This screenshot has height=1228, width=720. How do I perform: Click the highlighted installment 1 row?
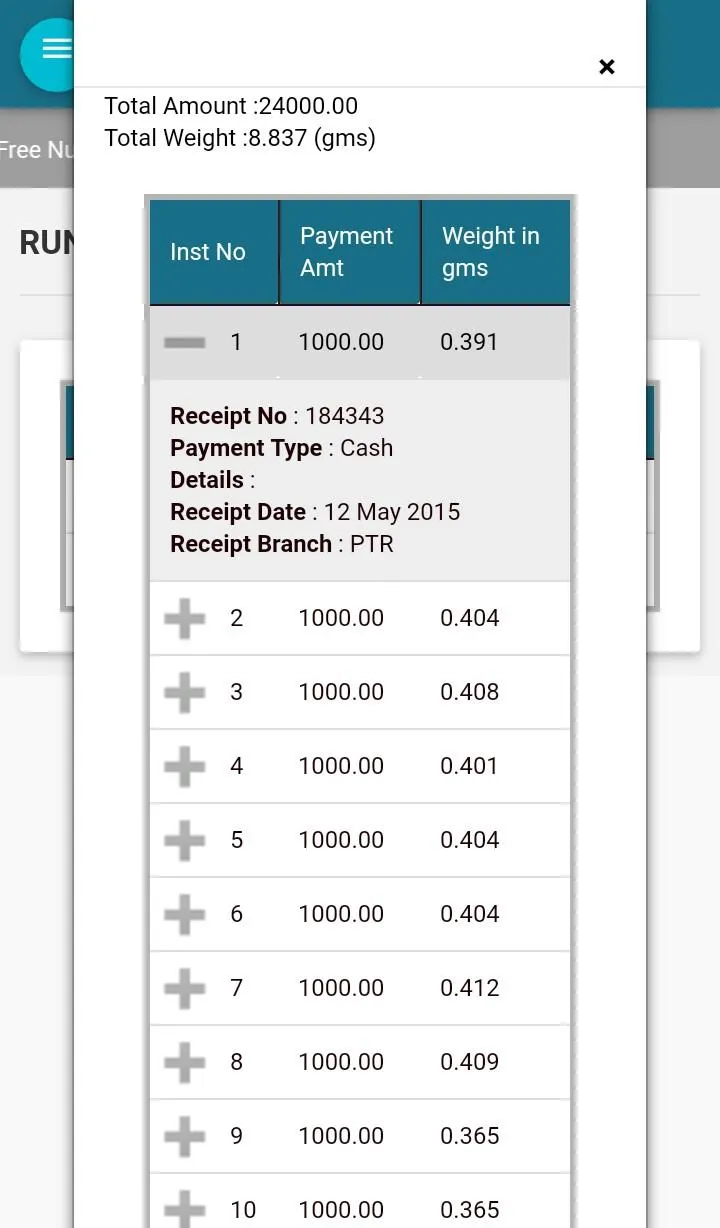coord(360,342)
